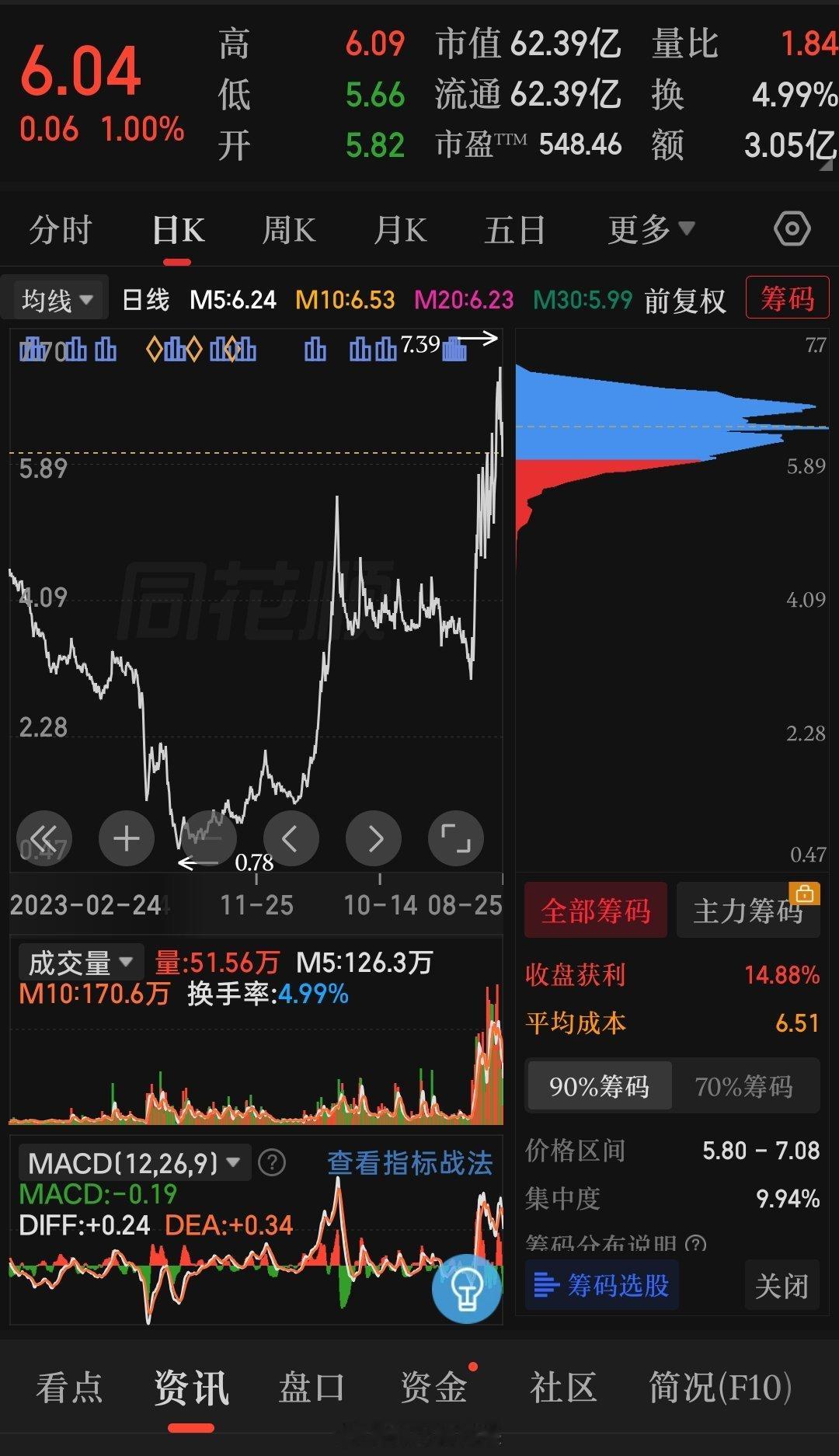Select the 主力筹码 tab
The width and height of the screenshot is (839, 1456).
748,910
